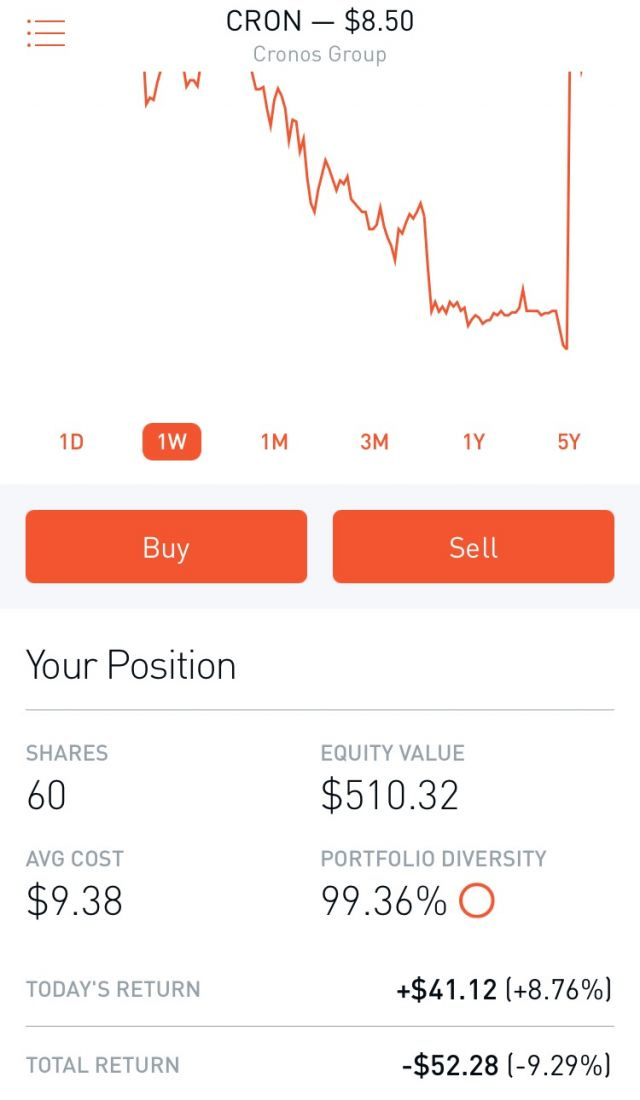Tap Buy to purchase CRON shares
Screen dimensions: 640x1100
[x=166, y=546]
